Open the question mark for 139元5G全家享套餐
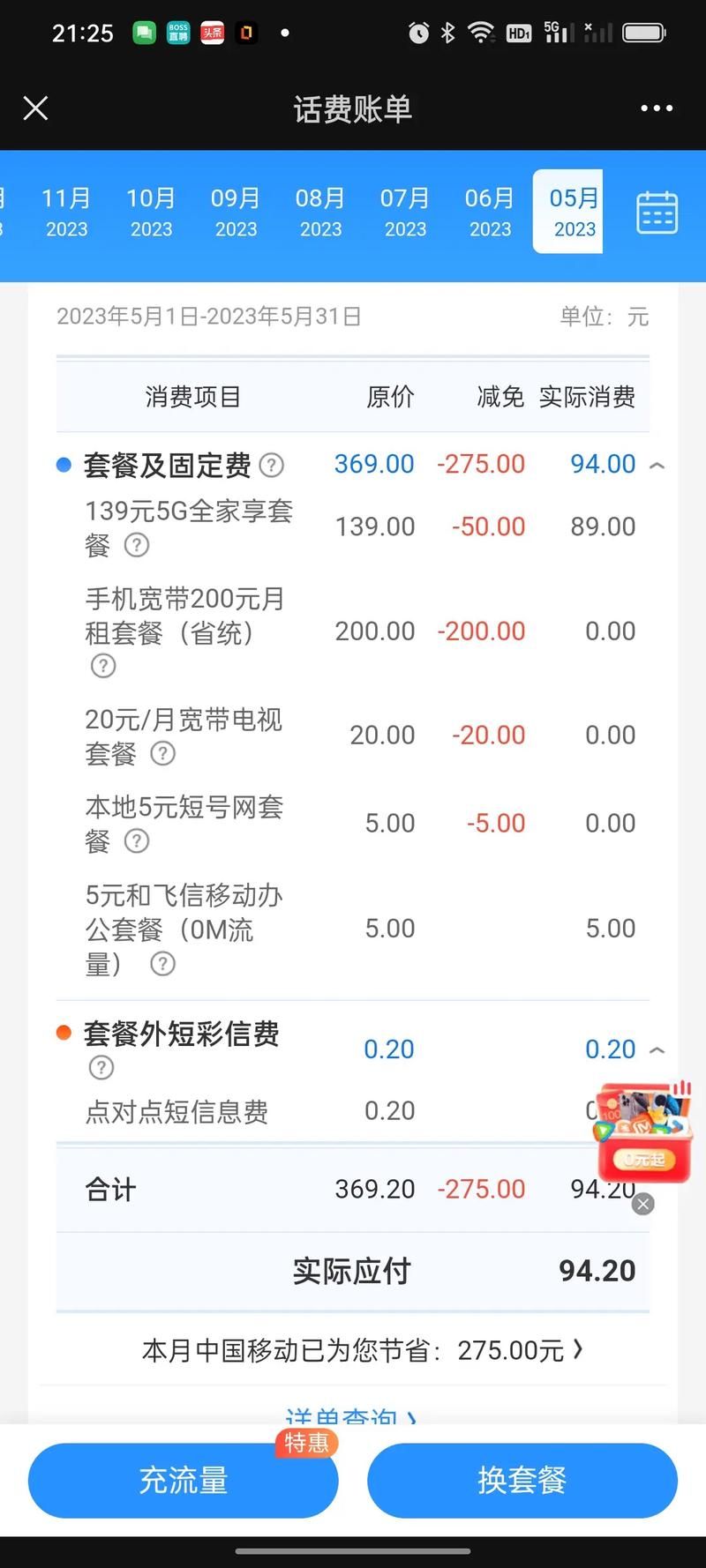Screen dimensions: 706x1568 136,545
